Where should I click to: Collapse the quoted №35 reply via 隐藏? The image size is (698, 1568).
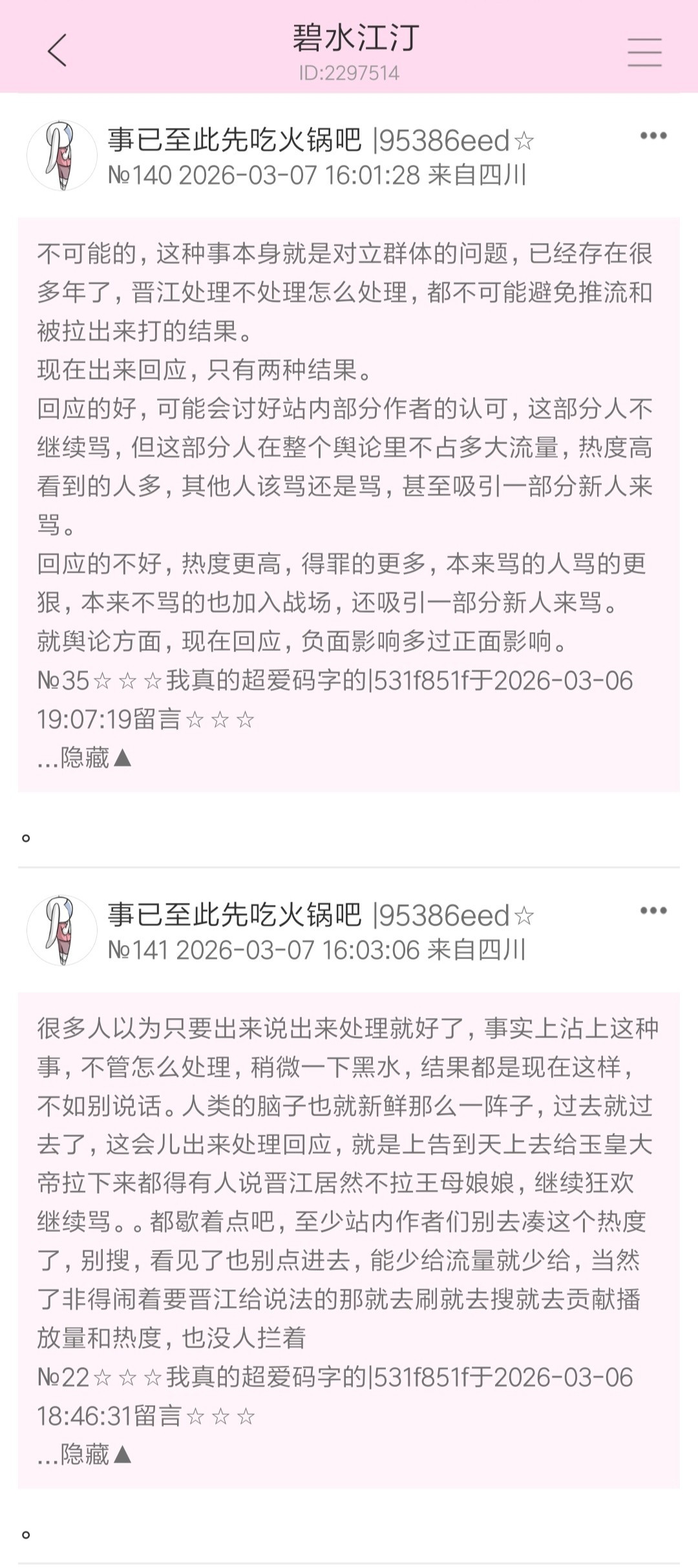click(85, 758)
